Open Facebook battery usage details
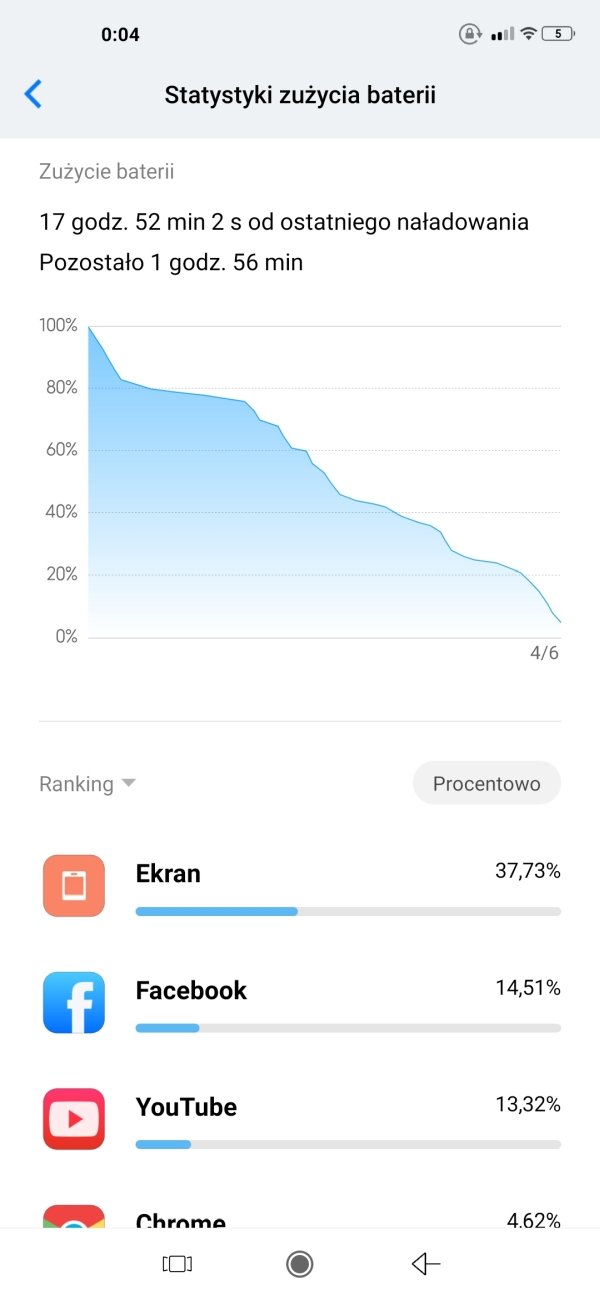The height and width of the screenshot is (1300, 600). (x=300, y=1003)
